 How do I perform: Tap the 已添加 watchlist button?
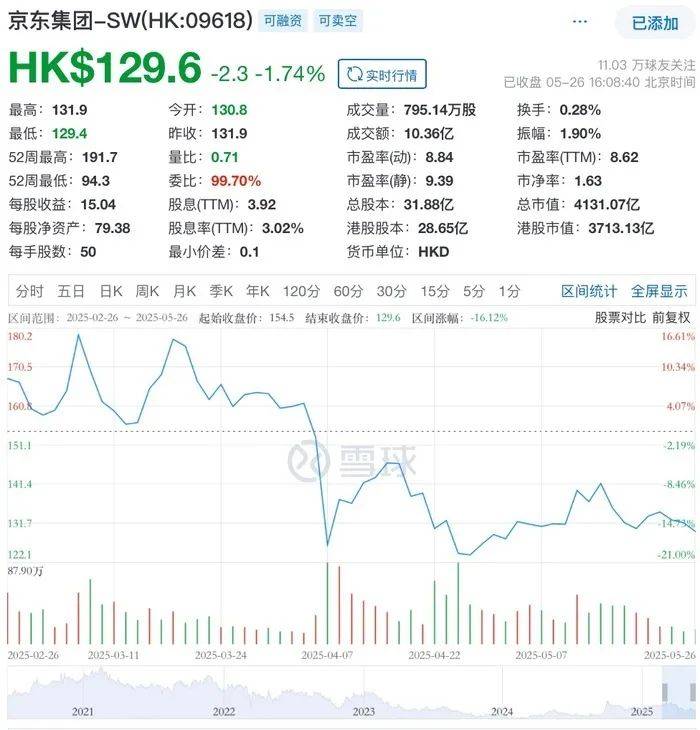(x=655, y=22)
